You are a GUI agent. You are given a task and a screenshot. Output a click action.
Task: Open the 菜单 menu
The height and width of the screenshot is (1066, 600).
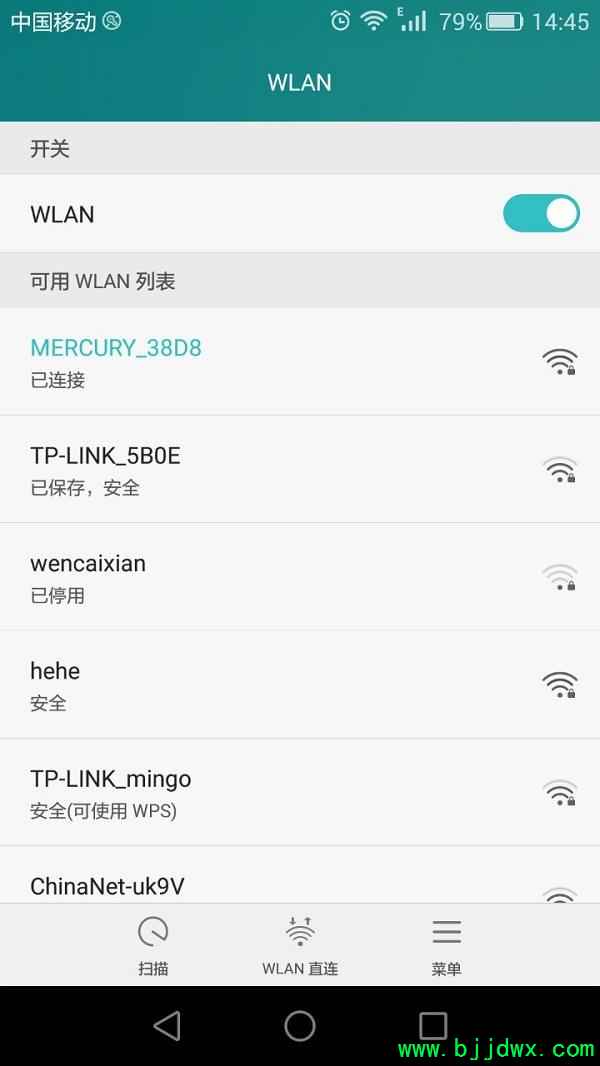tap(446, 945)
